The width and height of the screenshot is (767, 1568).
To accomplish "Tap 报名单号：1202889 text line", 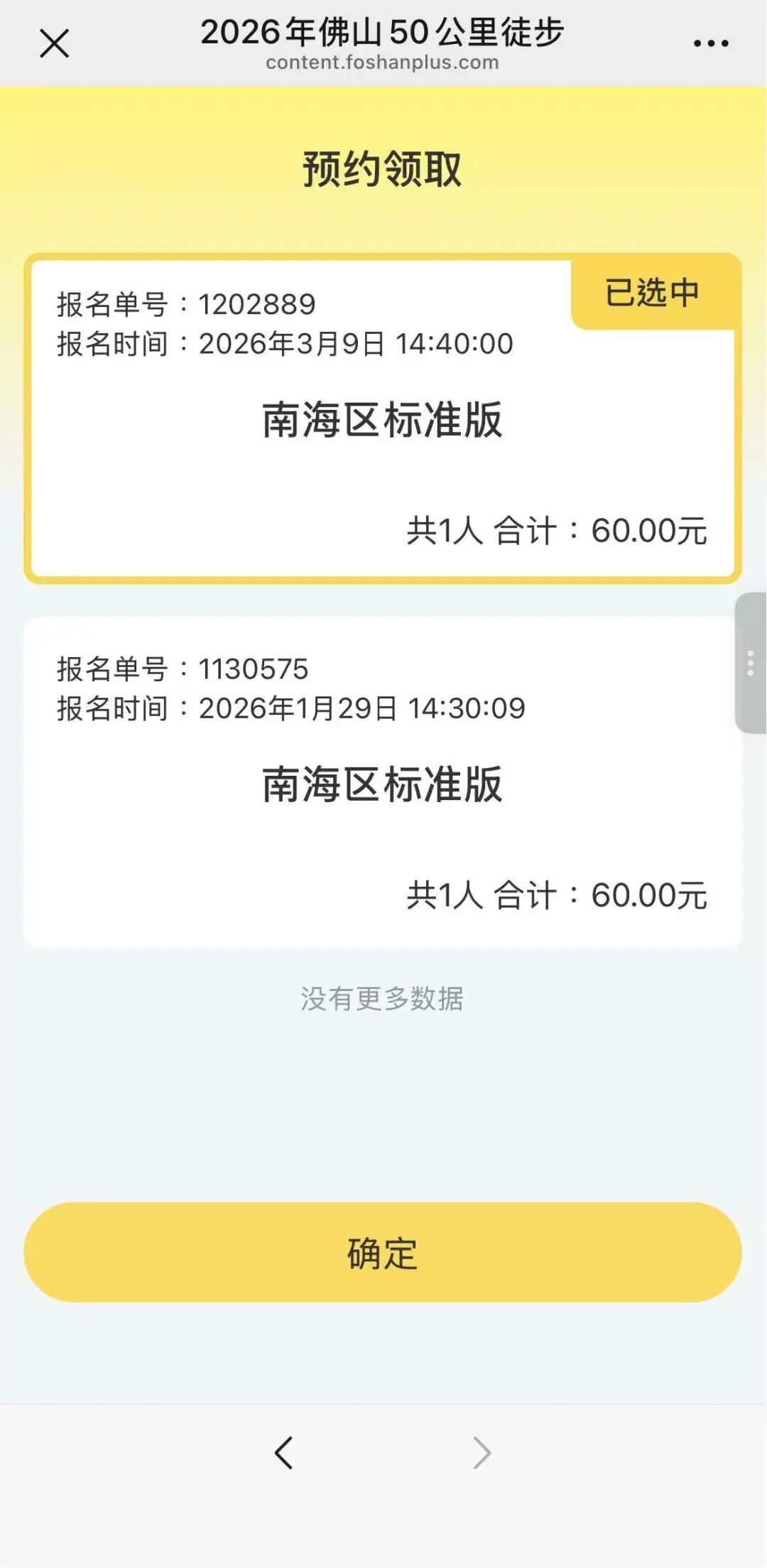I will click(185, 302).
